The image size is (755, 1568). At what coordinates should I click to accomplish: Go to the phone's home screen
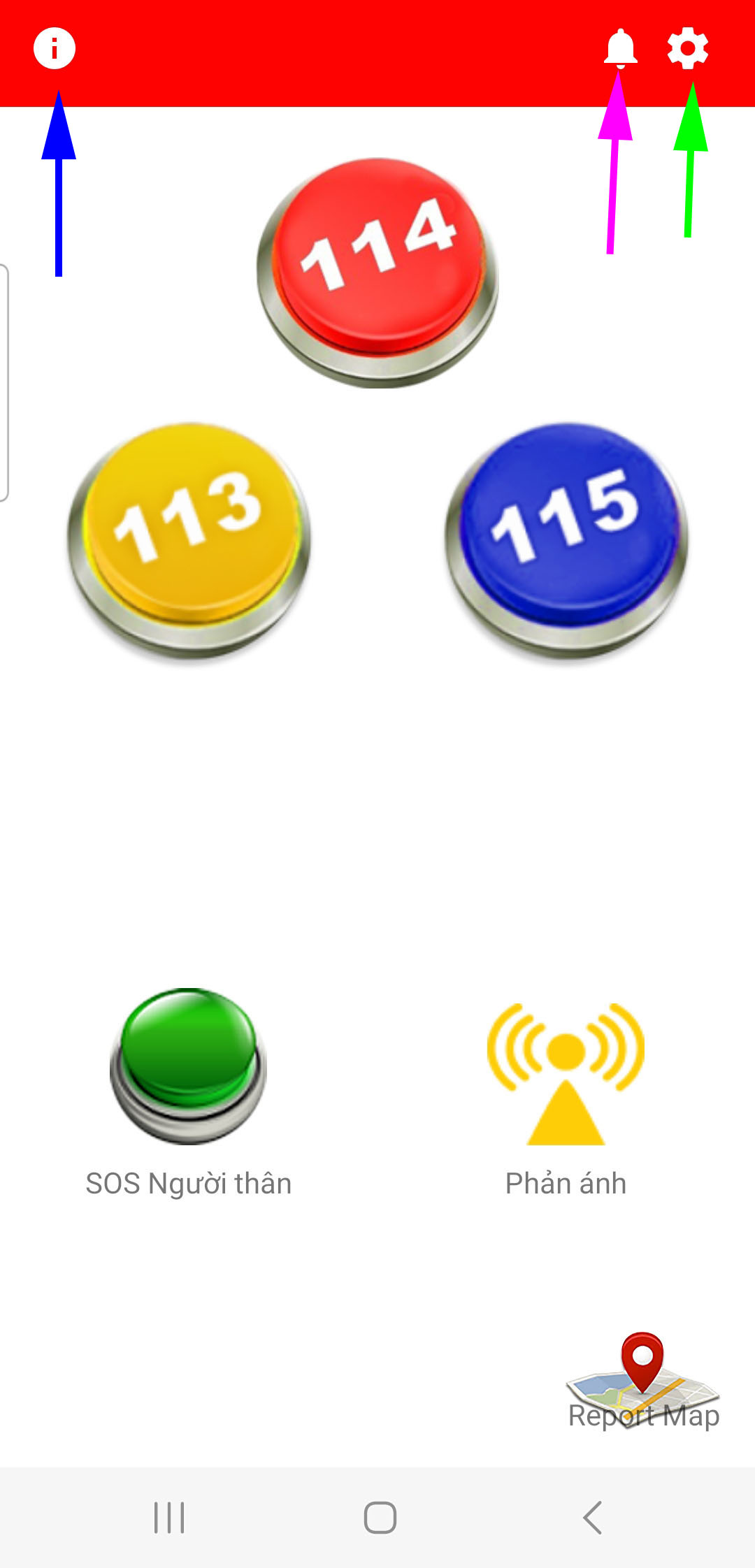pyautogui.click(x=380, y=1518)
